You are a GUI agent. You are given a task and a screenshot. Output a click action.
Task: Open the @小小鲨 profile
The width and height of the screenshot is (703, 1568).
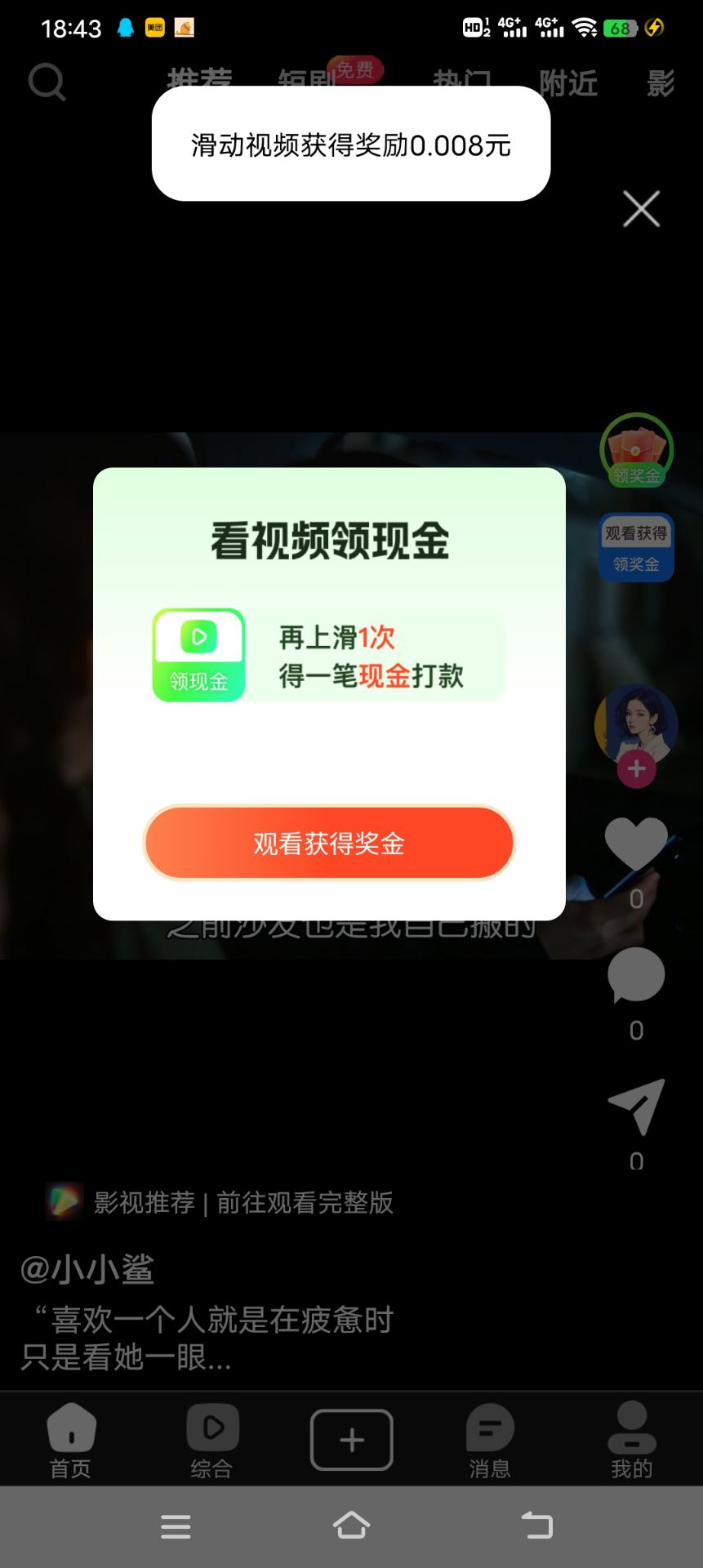(x=87, y=1269)
